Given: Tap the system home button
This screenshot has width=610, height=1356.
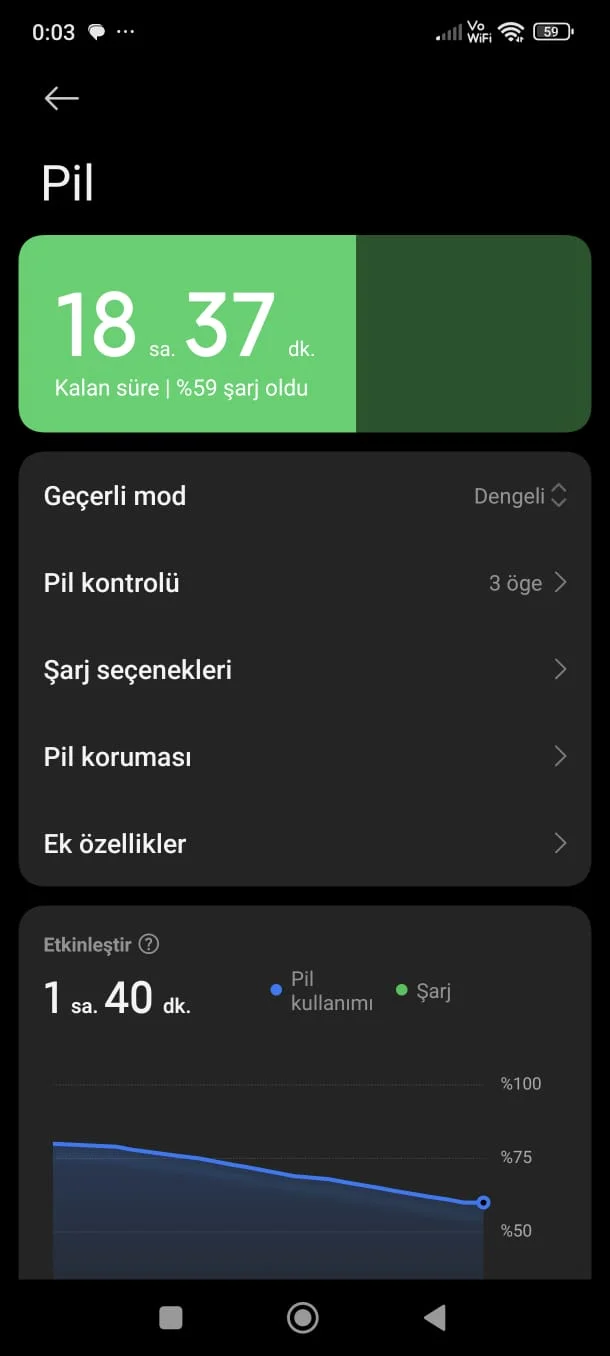Looking at the screenshot, I should tap(303, 1318).
